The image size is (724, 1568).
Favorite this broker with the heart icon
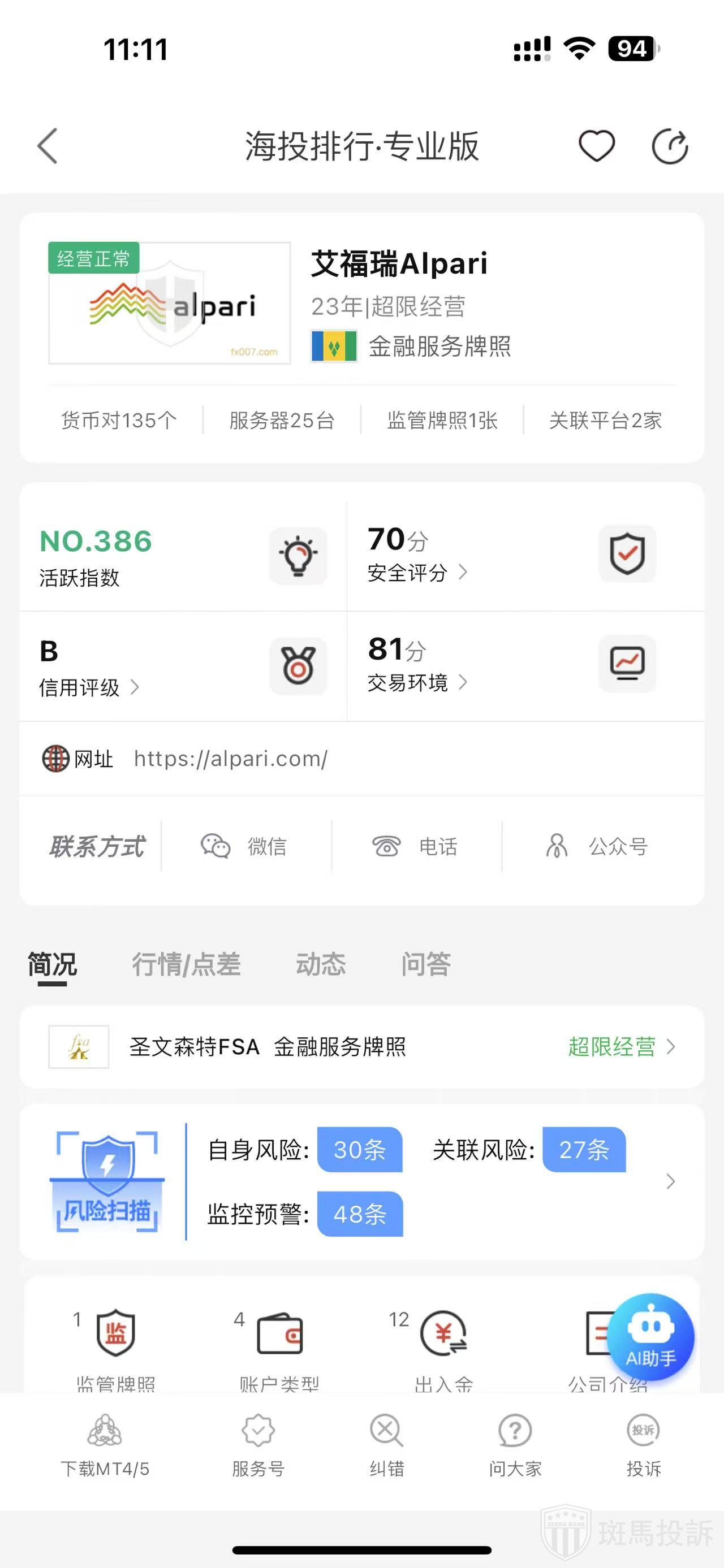(596, 146)
